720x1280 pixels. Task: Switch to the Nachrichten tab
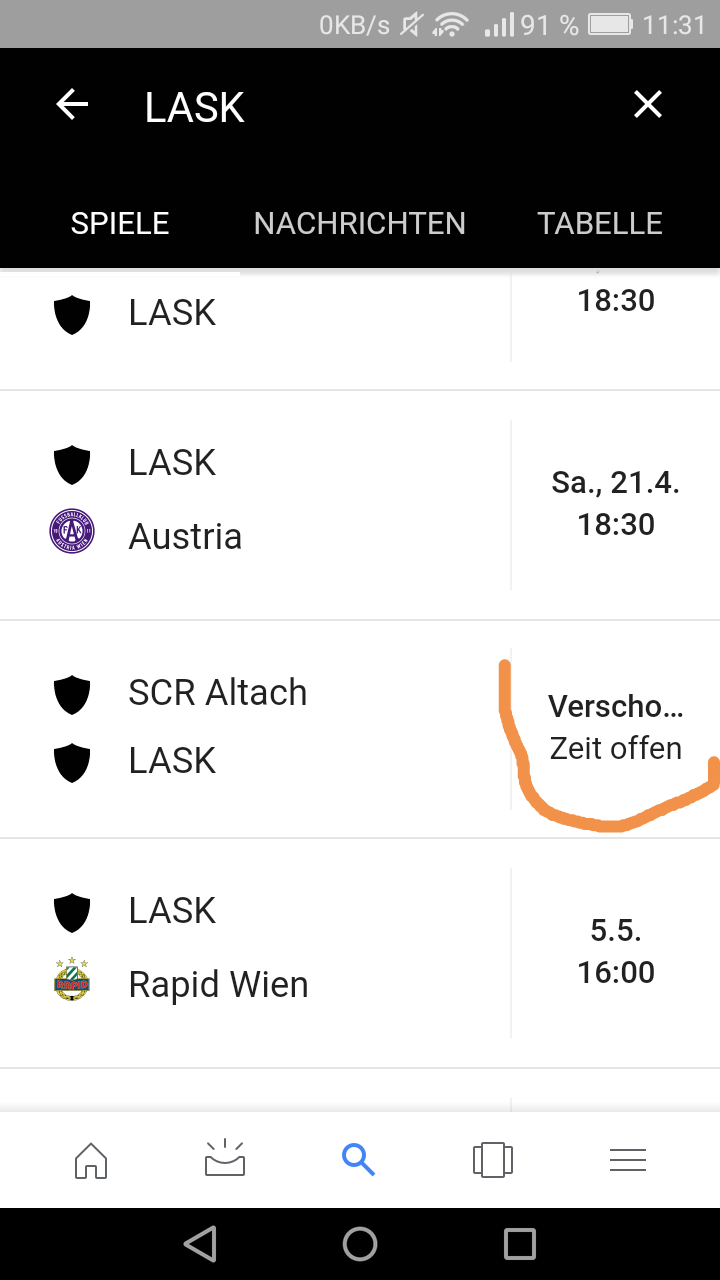[x=360, y=223]
